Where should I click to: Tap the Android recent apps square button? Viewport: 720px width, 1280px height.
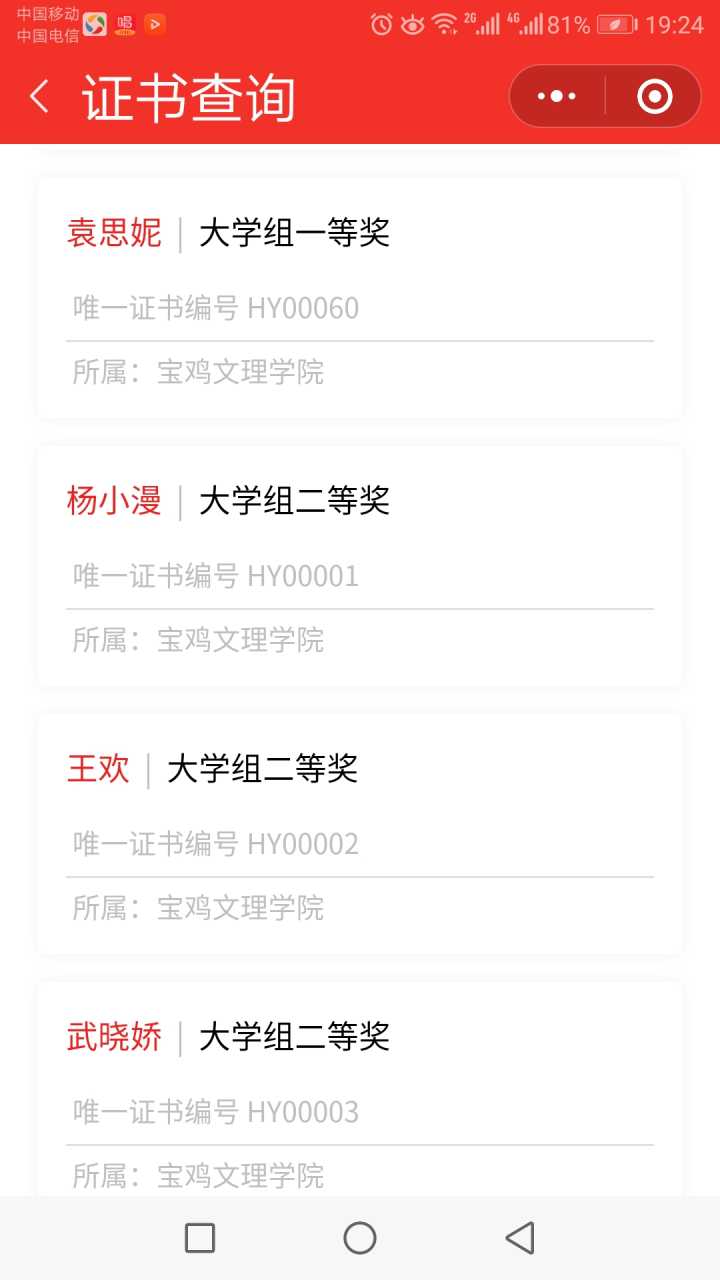tap(199, 1237)
